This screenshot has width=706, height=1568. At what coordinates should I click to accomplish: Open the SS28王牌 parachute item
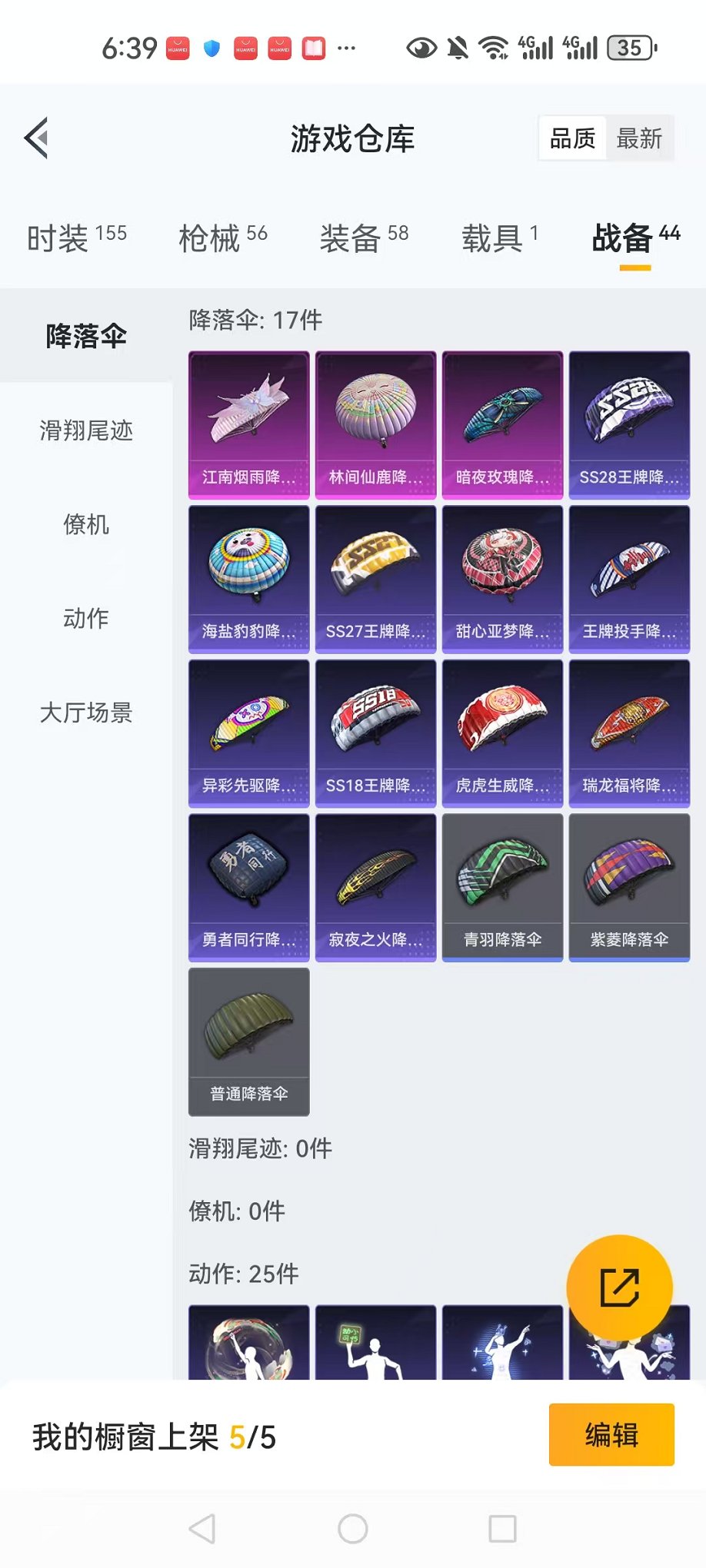(629, 425)
